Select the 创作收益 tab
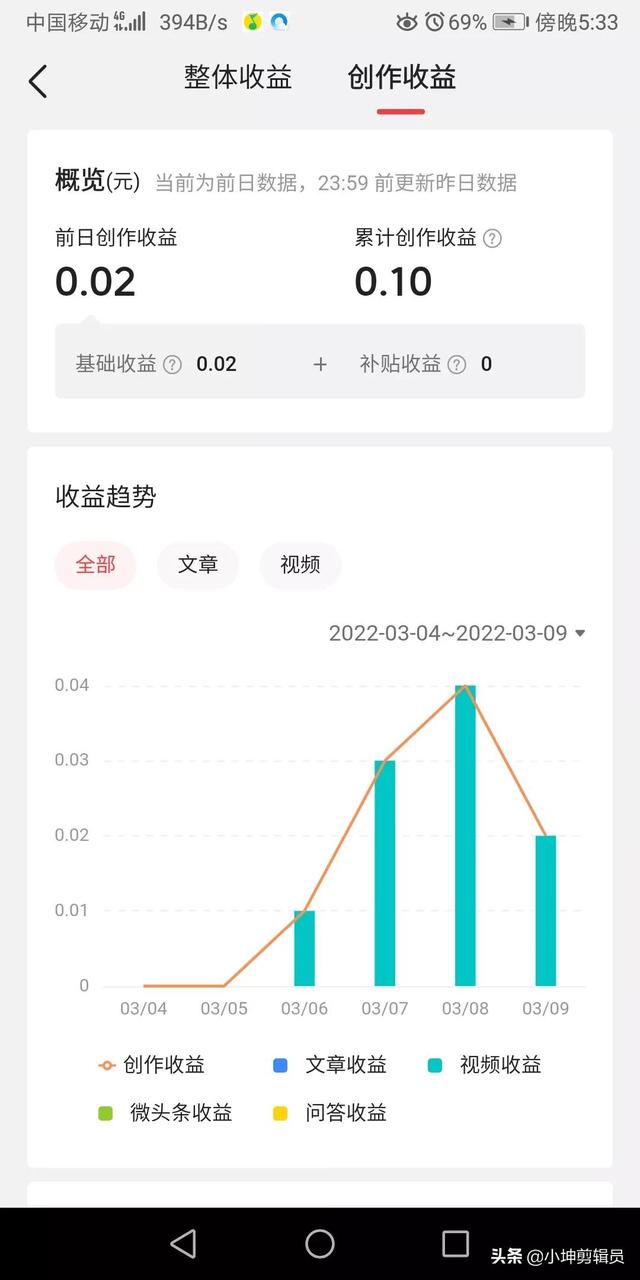Image resolution: width=640 pixels, height=1280 pixels. tap(401, 78)
